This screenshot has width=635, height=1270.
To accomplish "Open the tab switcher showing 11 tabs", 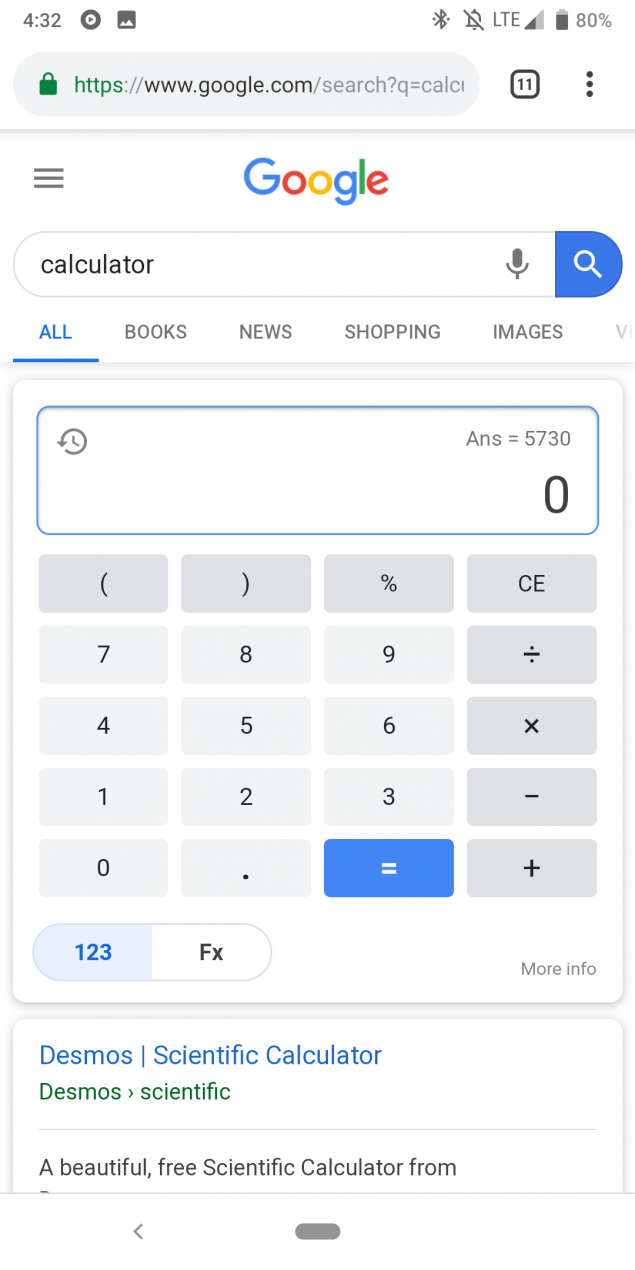I will pyautogui.click(x=525, y=85).
